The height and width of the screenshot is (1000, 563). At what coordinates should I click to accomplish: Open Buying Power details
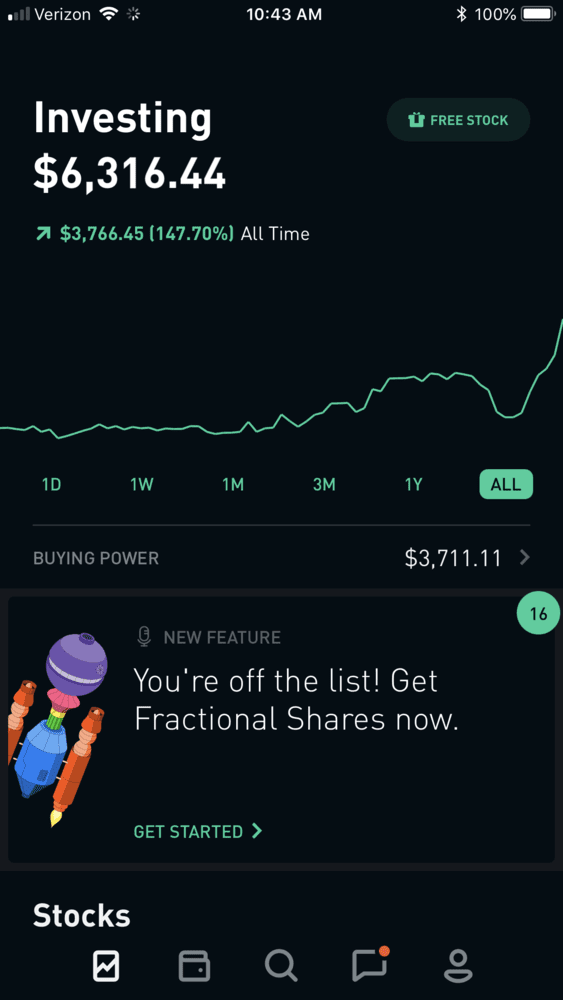281,559
